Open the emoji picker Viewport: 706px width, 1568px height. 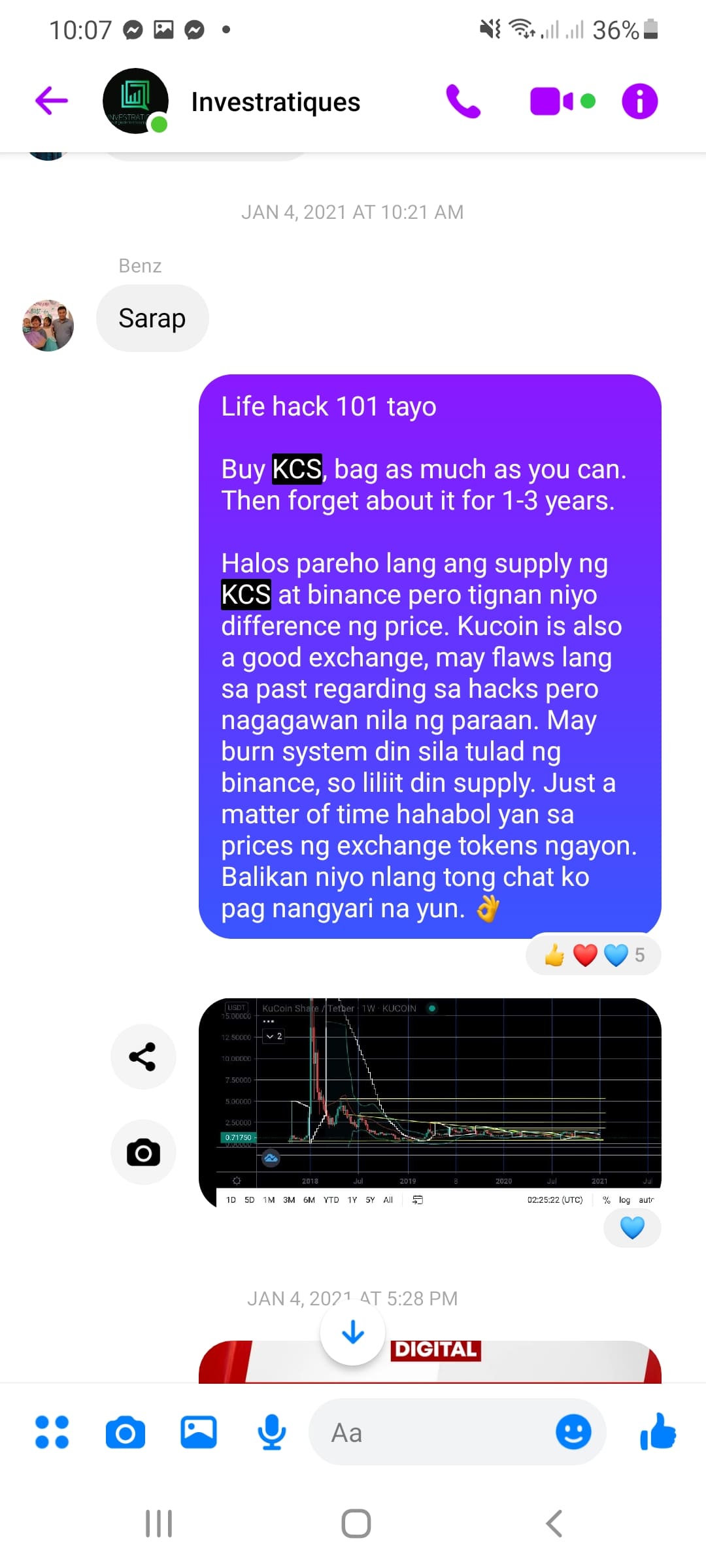(573, 1432)
